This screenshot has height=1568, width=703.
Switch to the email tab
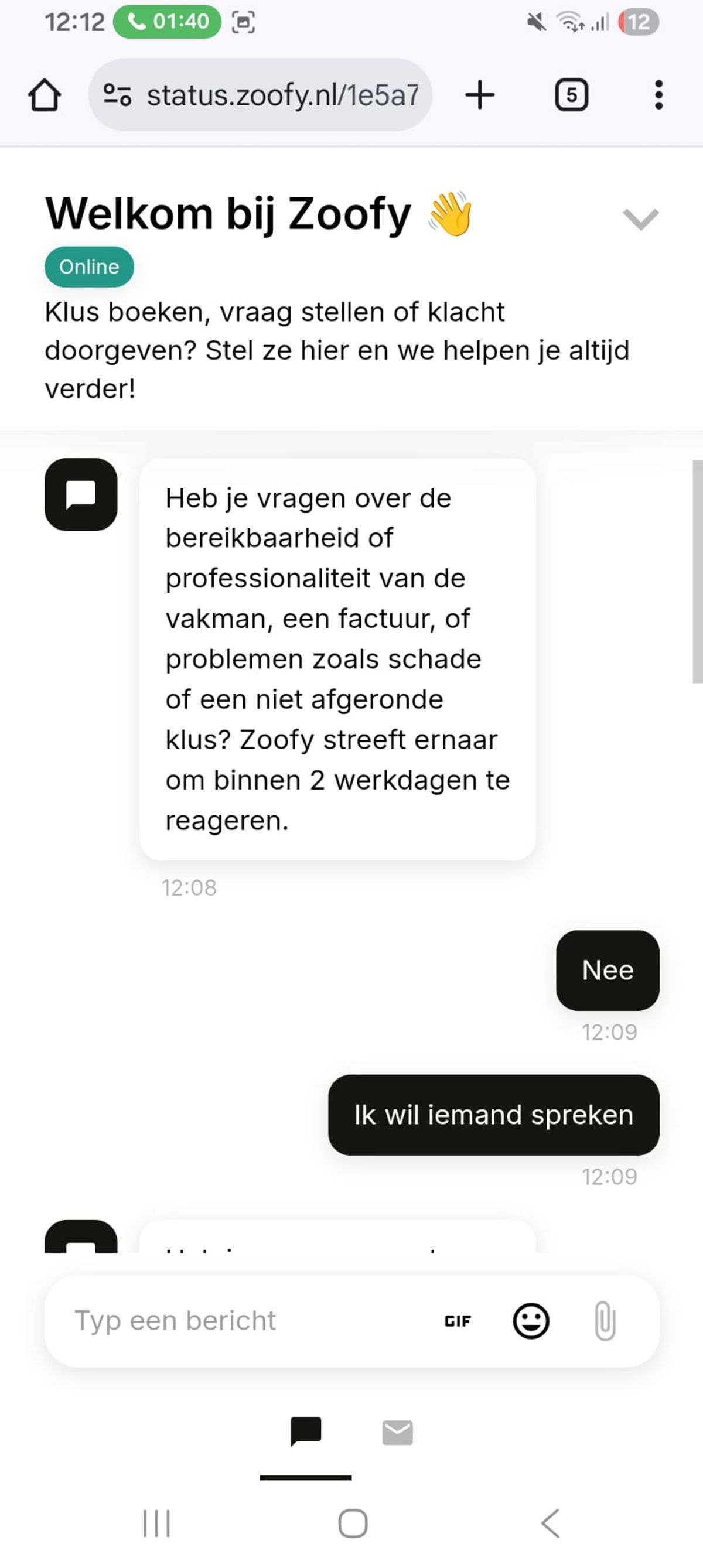(397, 1433)
